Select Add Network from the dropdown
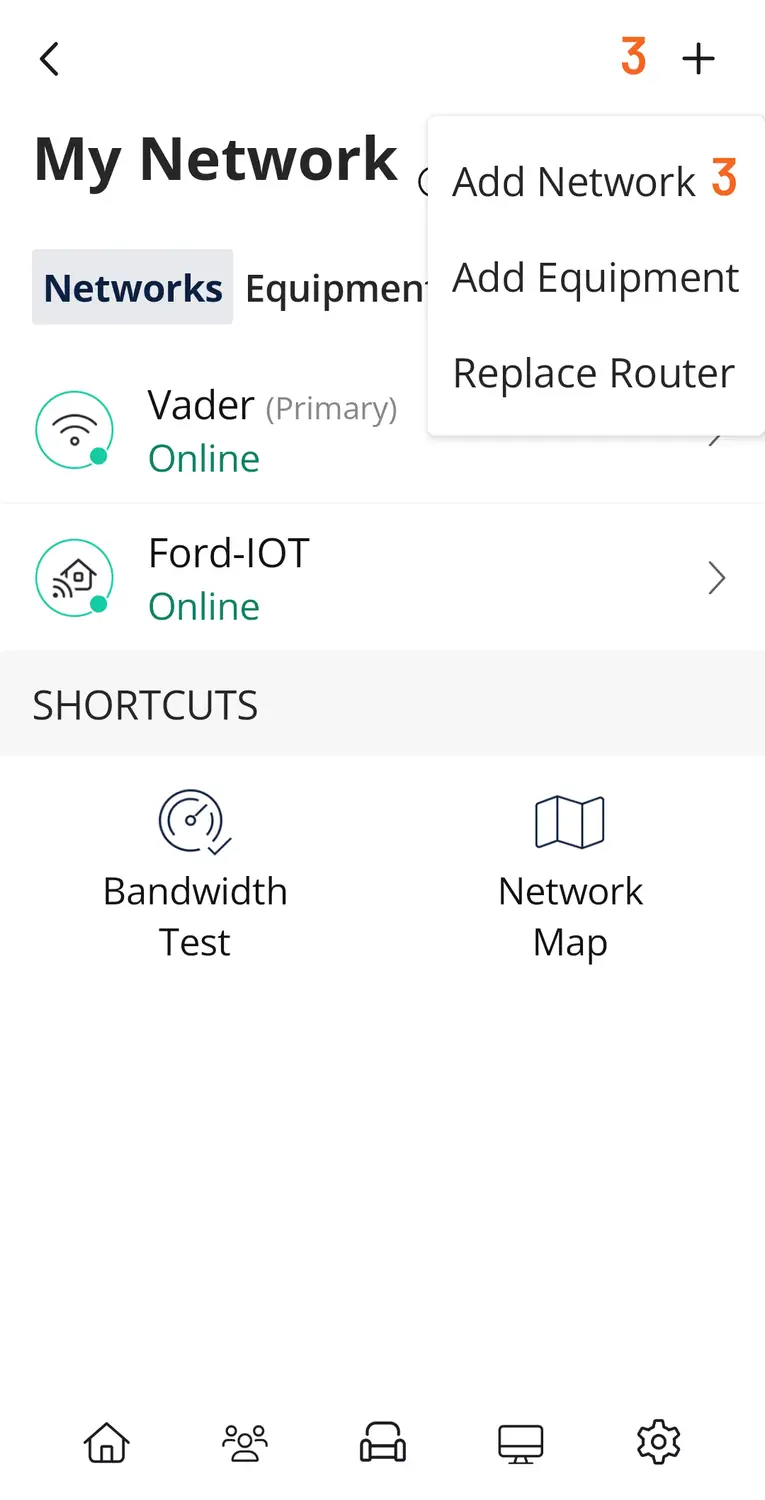The width and height of the screenshot is (765, 1500). (x=574, y=182)
